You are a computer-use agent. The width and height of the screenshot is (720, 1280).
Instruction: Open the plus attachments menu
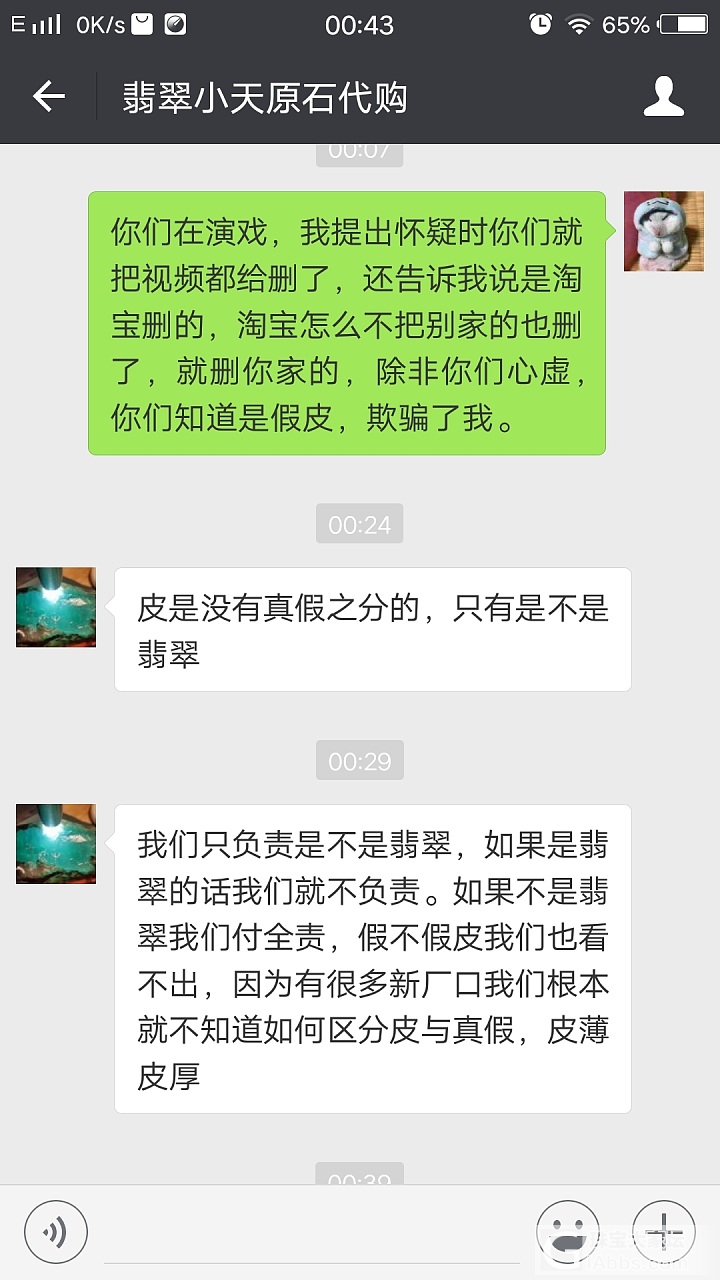[664, 1232]
